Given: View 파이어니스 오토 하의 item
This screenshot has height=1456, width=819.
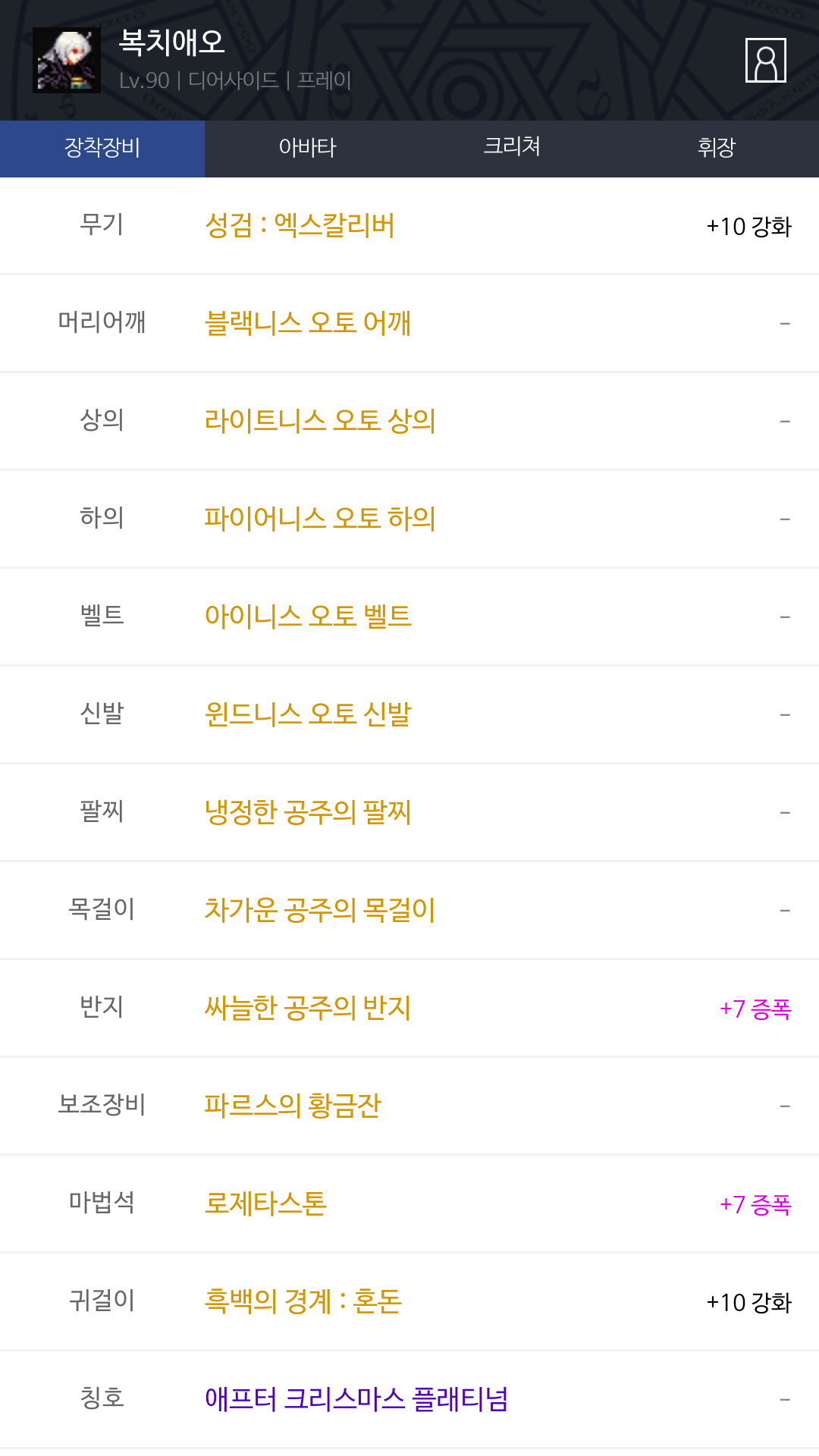Looking at the screenshot, I should 320,519.
